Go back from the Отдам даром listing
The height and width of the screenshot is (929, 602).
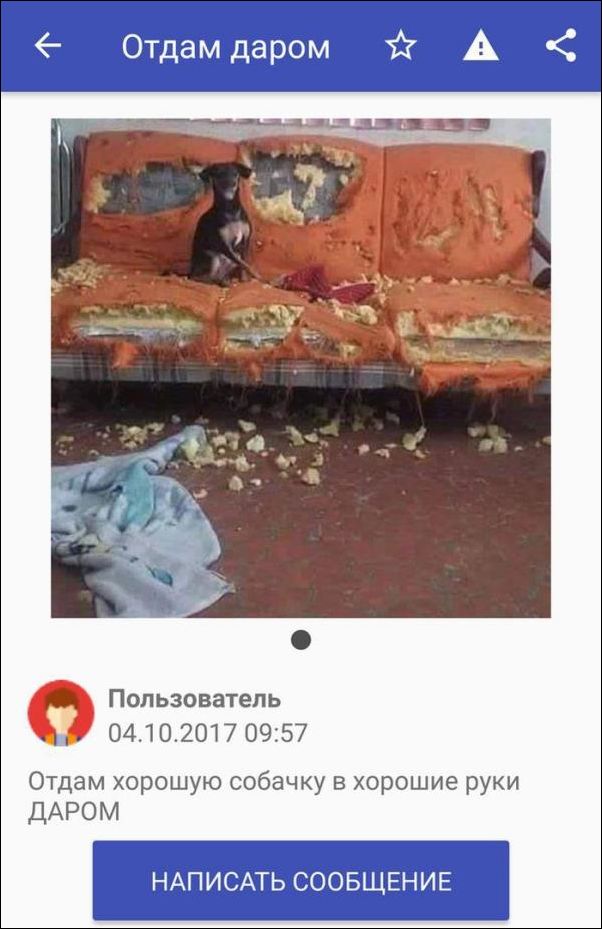pos(48,46)
